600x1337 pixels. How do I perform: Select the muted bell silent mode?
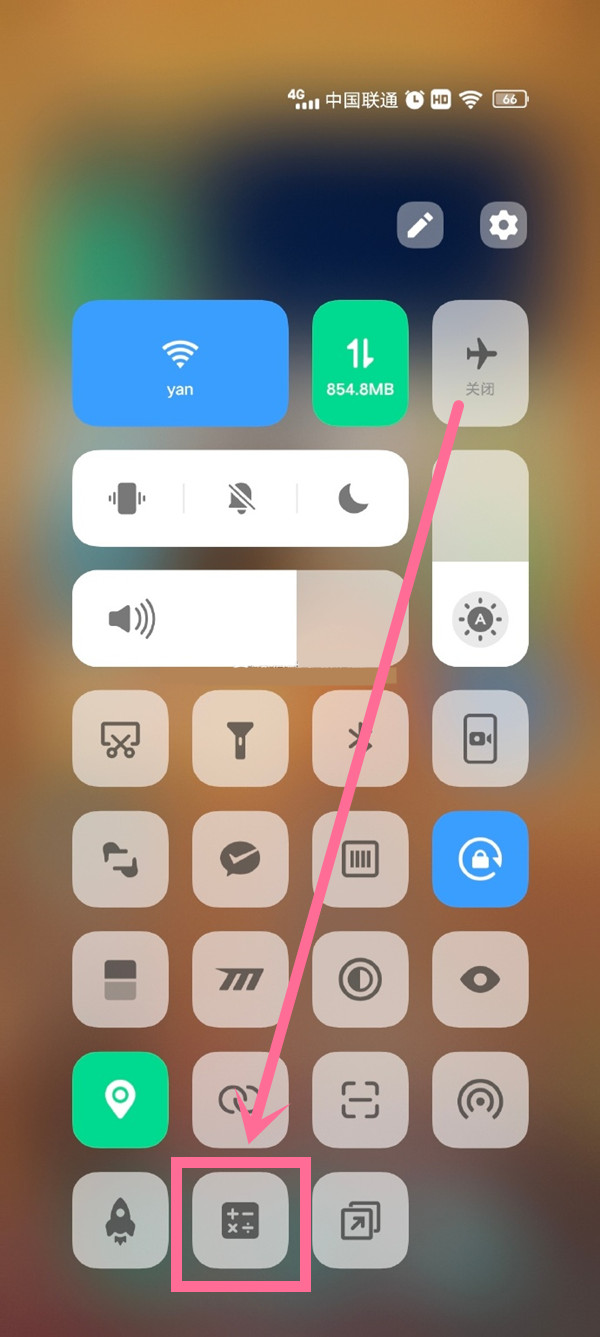click(240, 498)
